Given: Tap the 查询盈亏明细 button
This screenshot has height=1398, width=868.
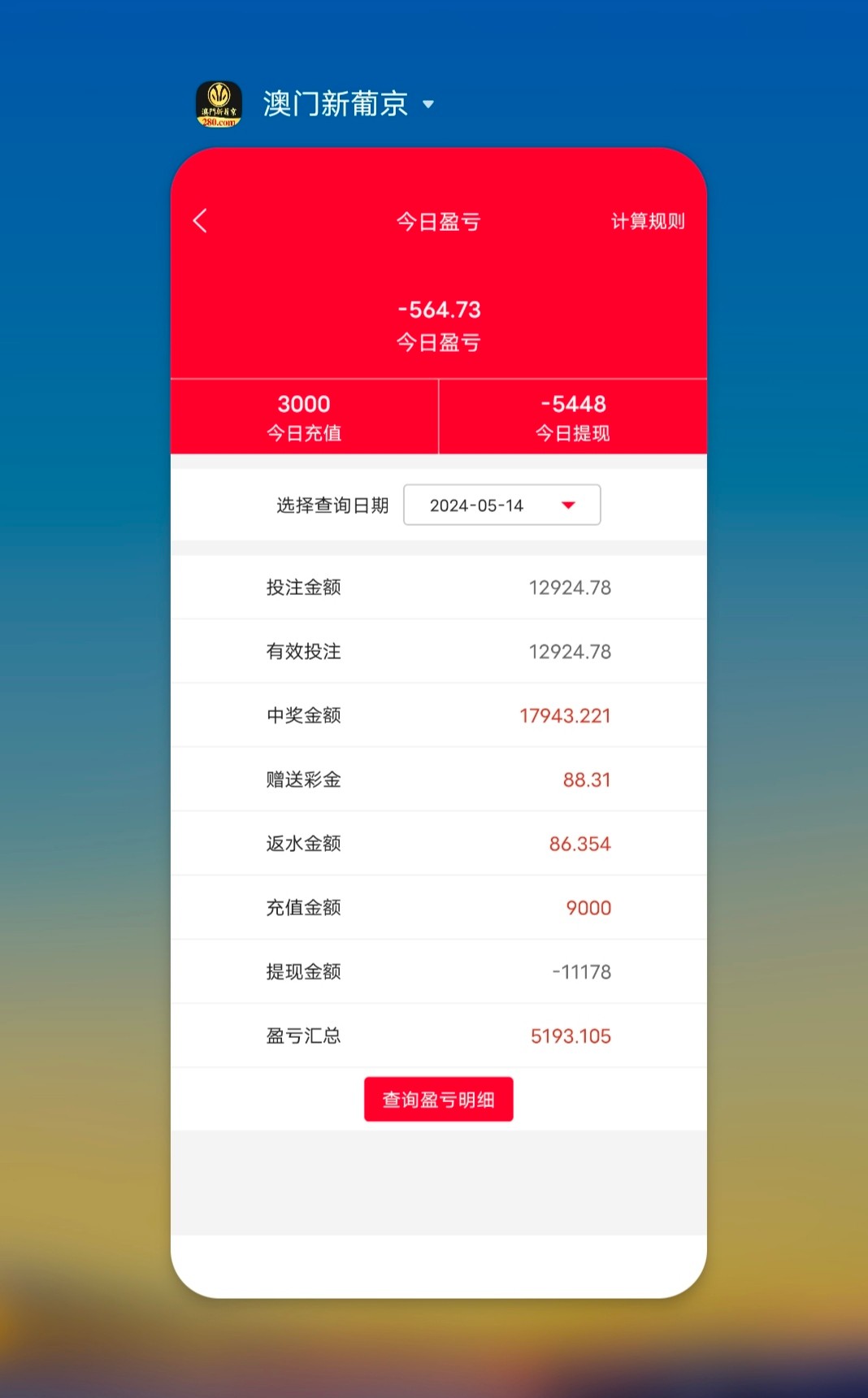Looking at the screenshot, I should click(438, 1099).
